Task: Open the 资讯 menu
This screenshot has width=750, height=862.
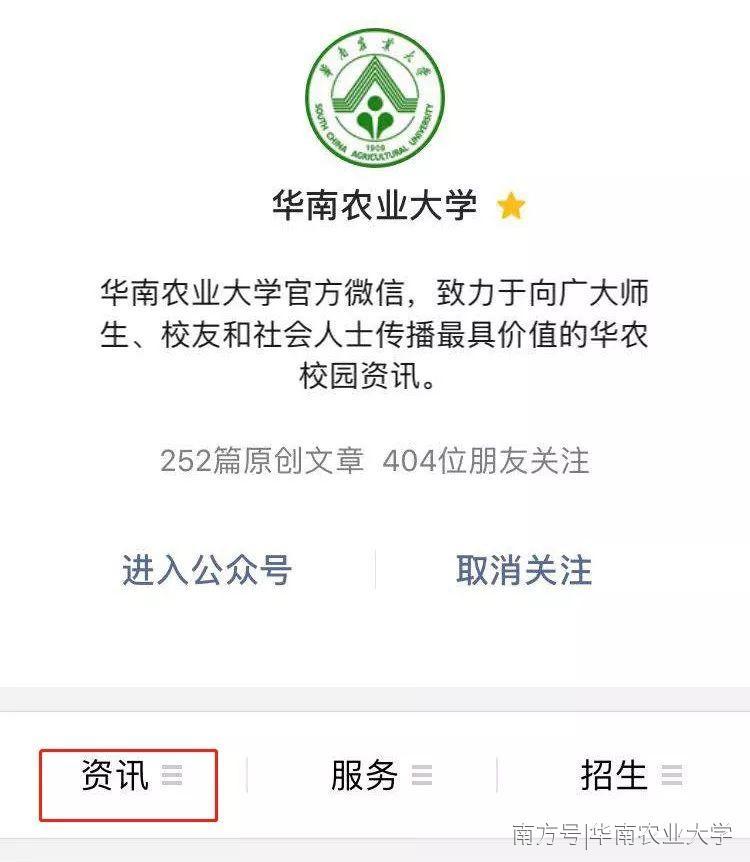Action: (130, 776)
